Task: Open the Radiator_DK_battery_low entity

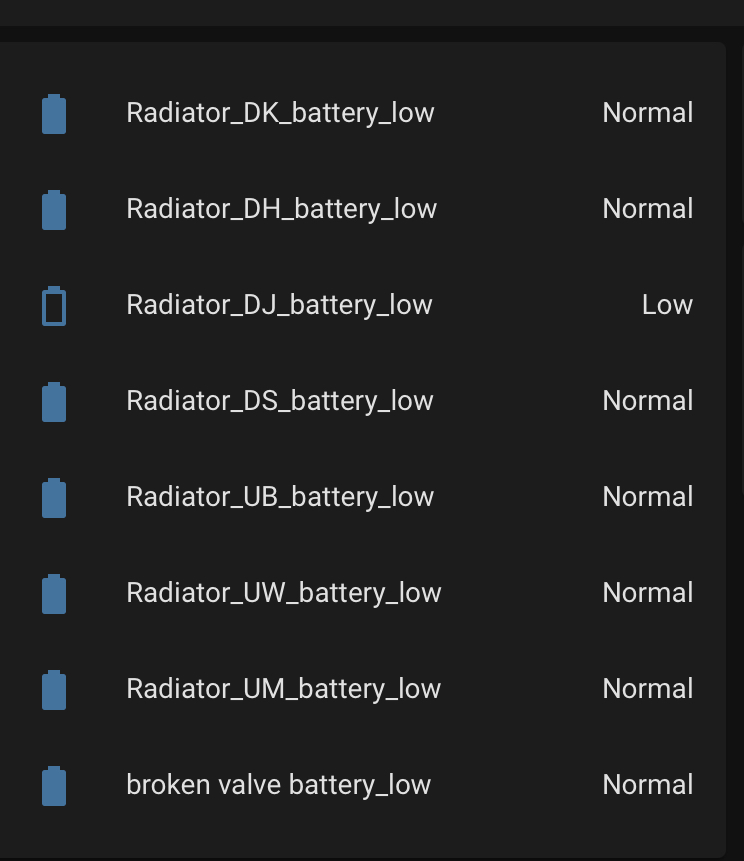Action: click(x=280, y=113)
